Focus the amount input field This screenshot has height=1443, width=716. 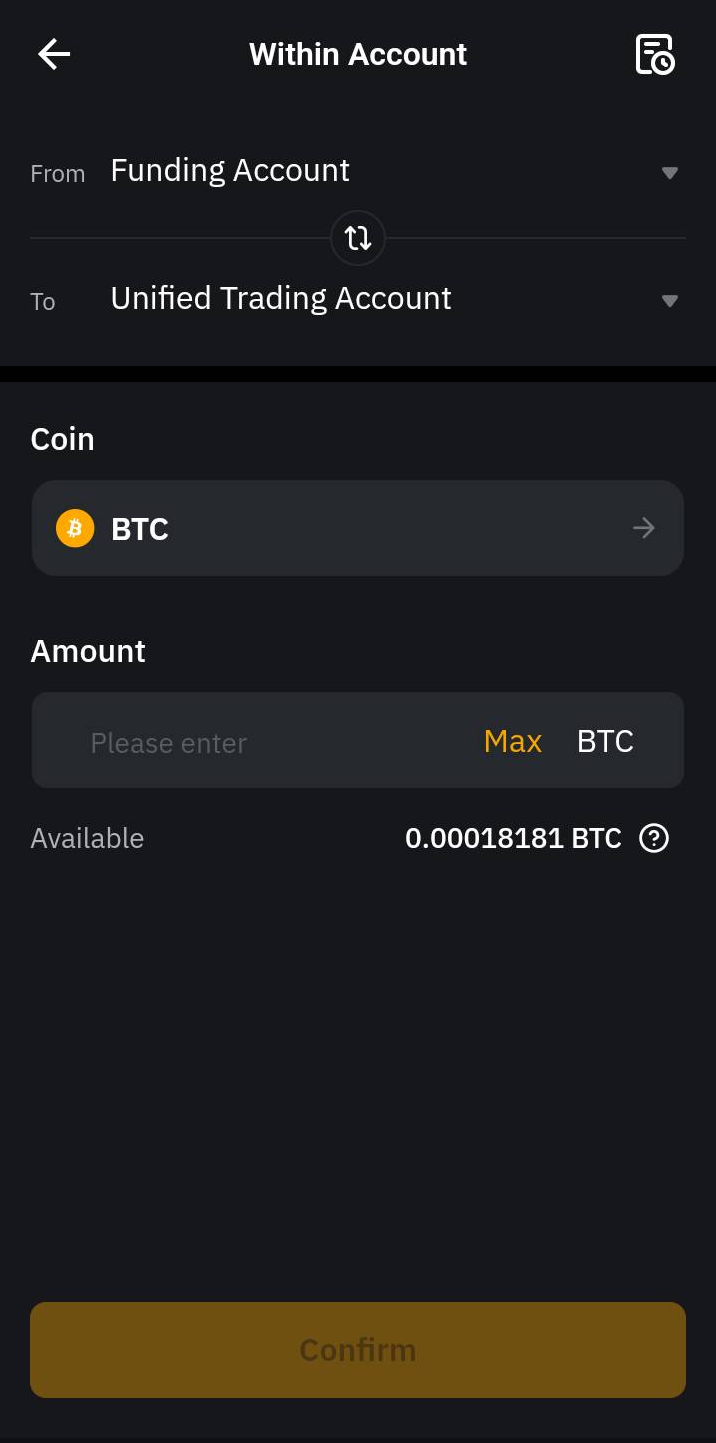click(250, 742)
